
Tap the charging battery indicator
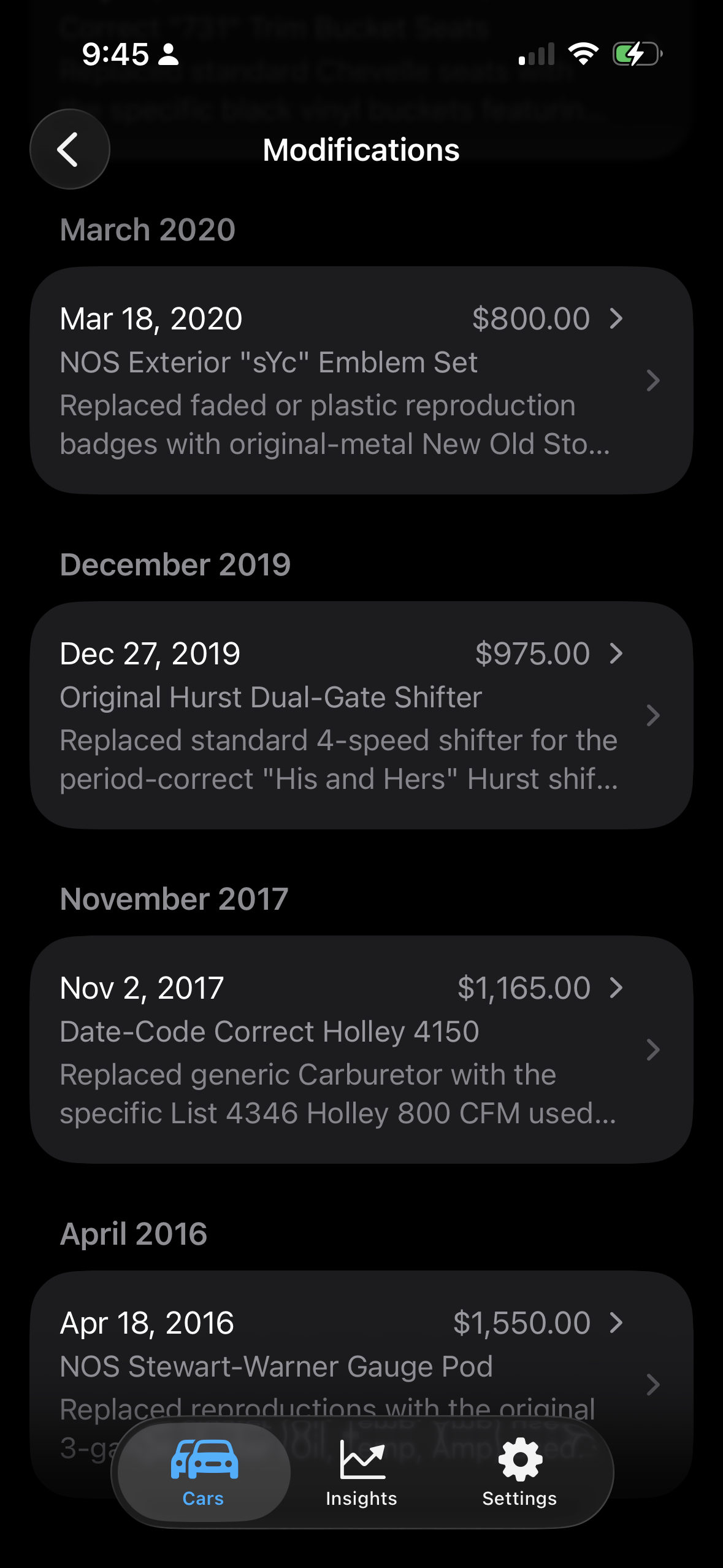point(637,55)
